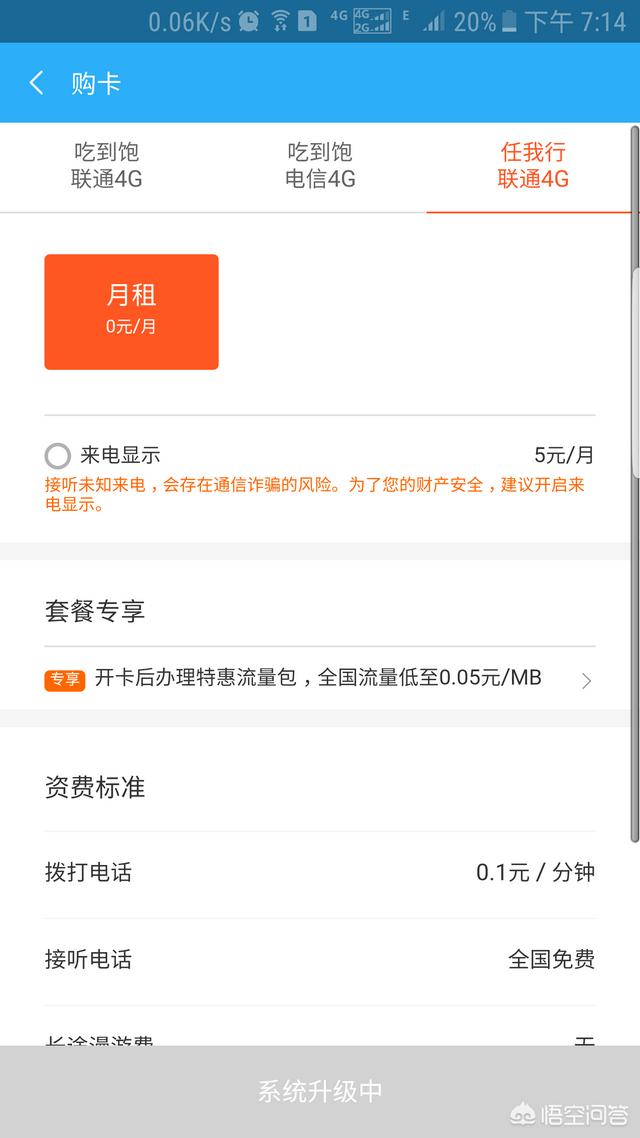Tap the 系统升级中 button
The image size is (640, 1138).
pyautogui.click(x=320, y=1091)
